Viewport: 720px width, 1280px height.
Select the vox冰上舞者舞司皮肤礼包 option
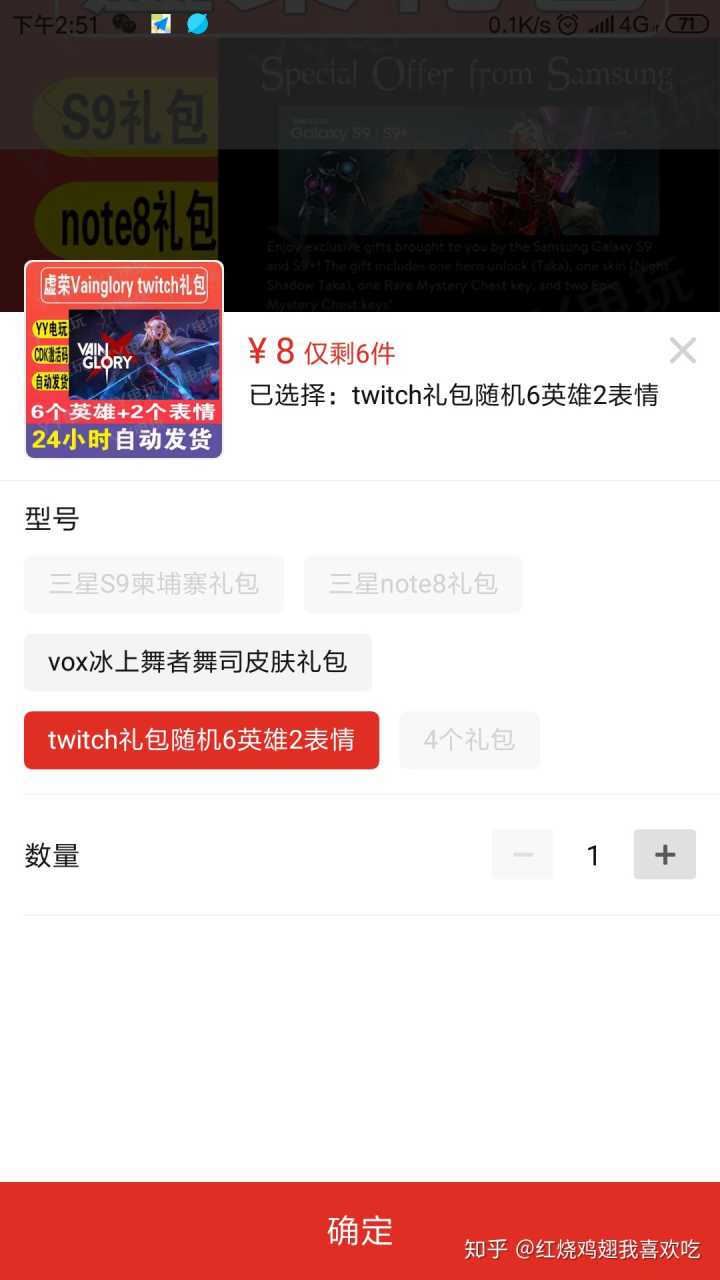click(x=198, y=662)
